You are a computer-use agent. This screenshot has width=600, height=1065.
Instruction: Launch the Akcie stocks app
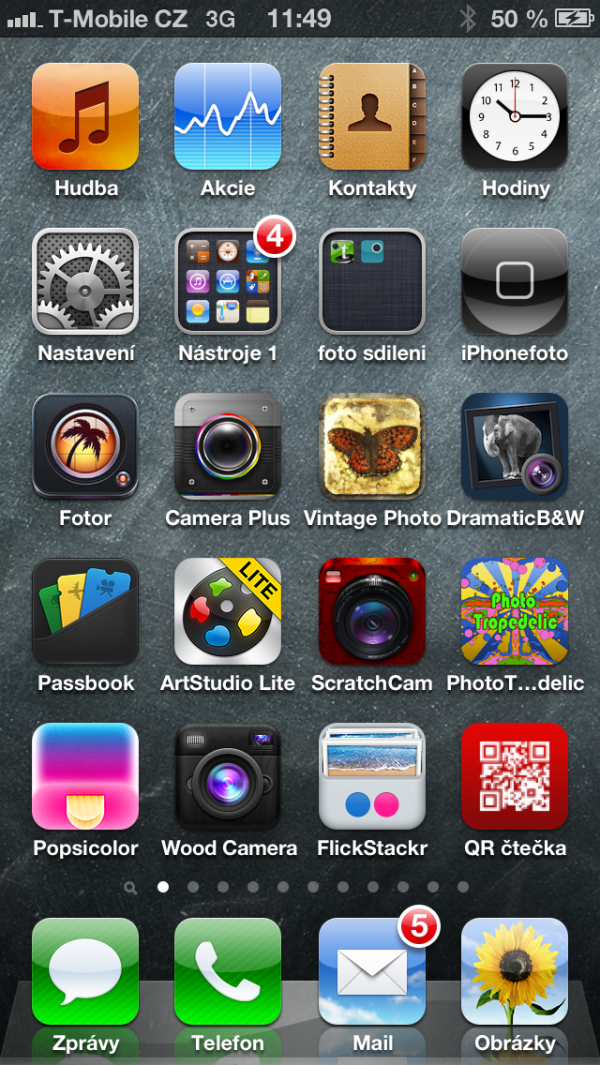point(228,117)
